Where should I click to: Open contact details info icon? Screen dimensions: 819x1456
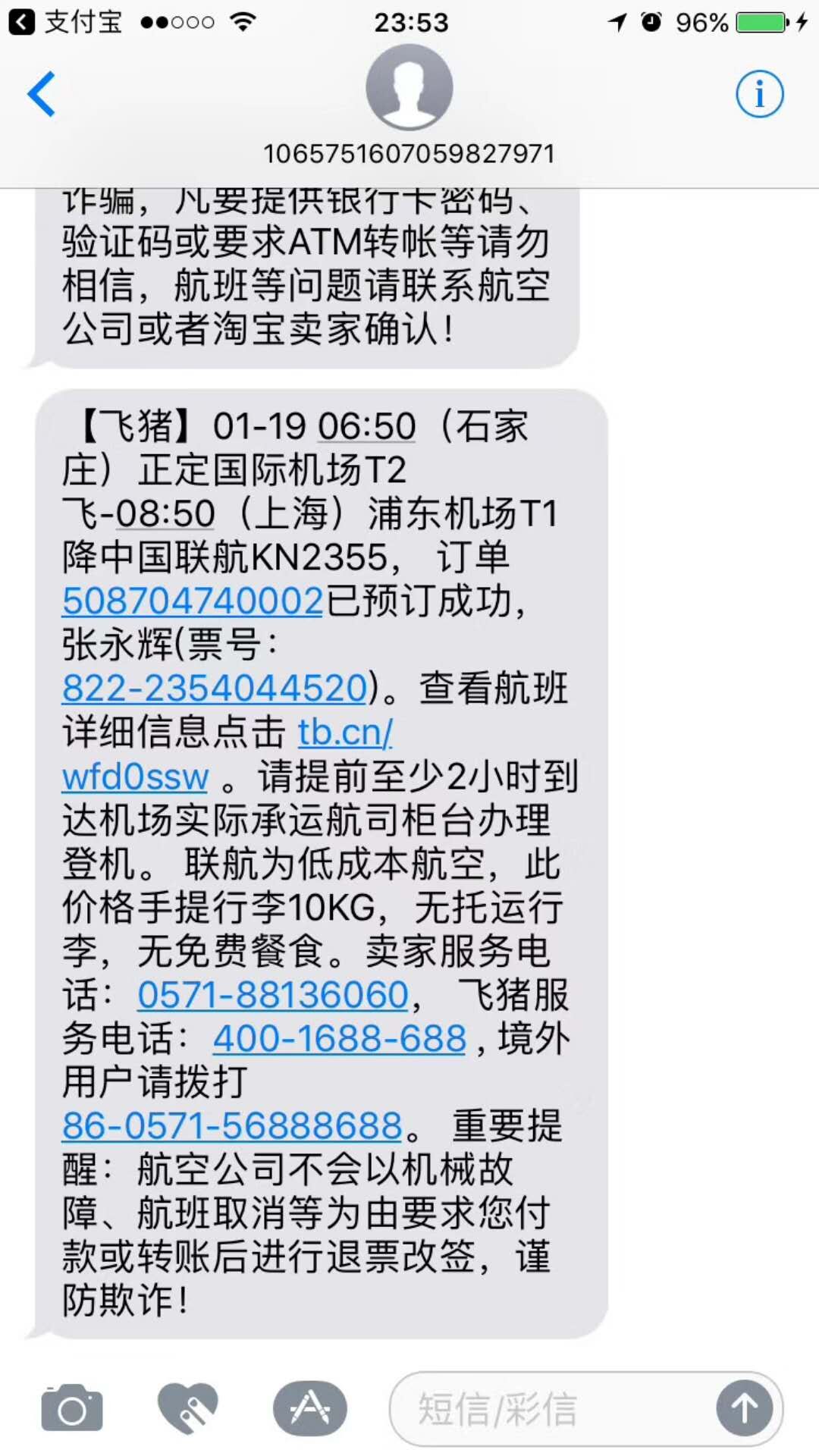pyautogui.click(x=759, y=94)
